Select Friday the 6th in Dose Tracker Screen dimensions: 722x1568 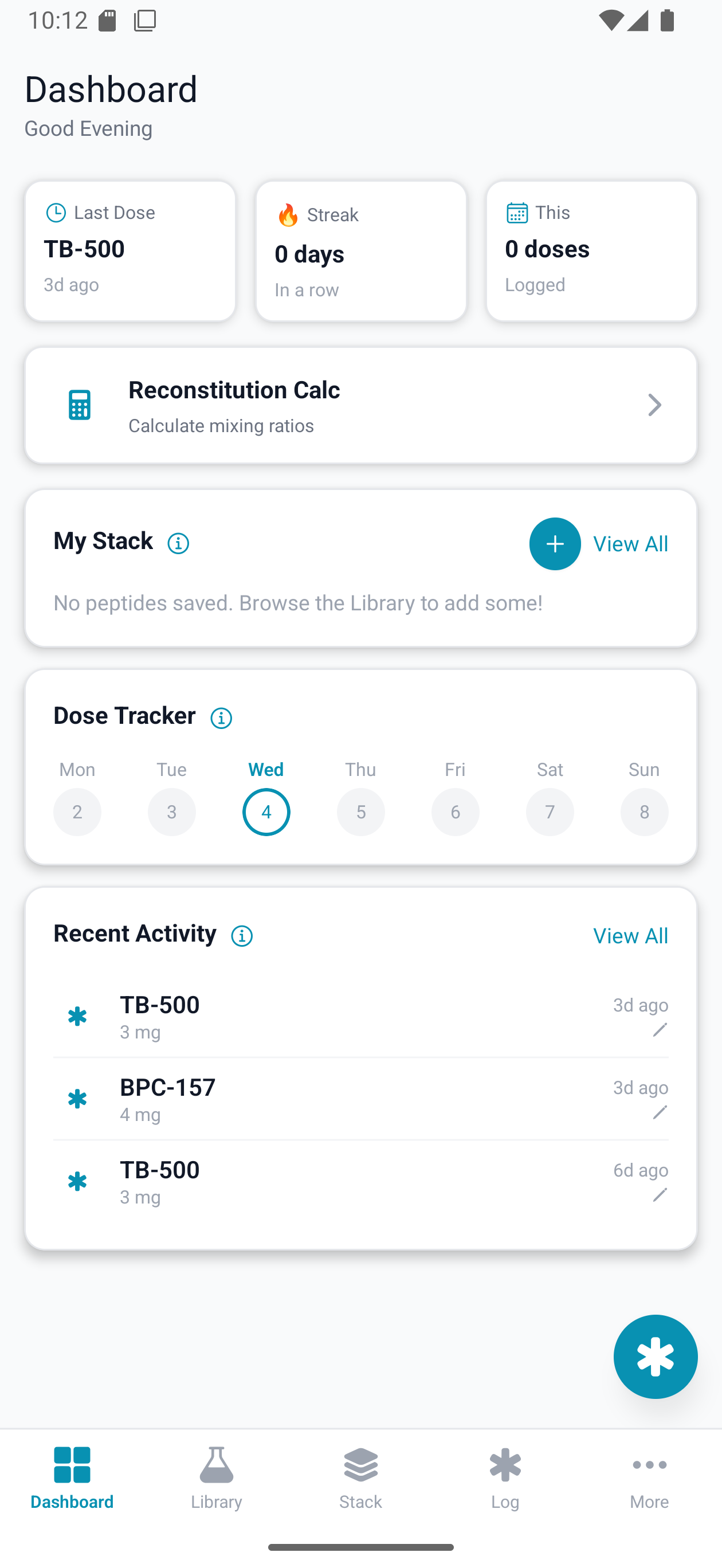456,812
